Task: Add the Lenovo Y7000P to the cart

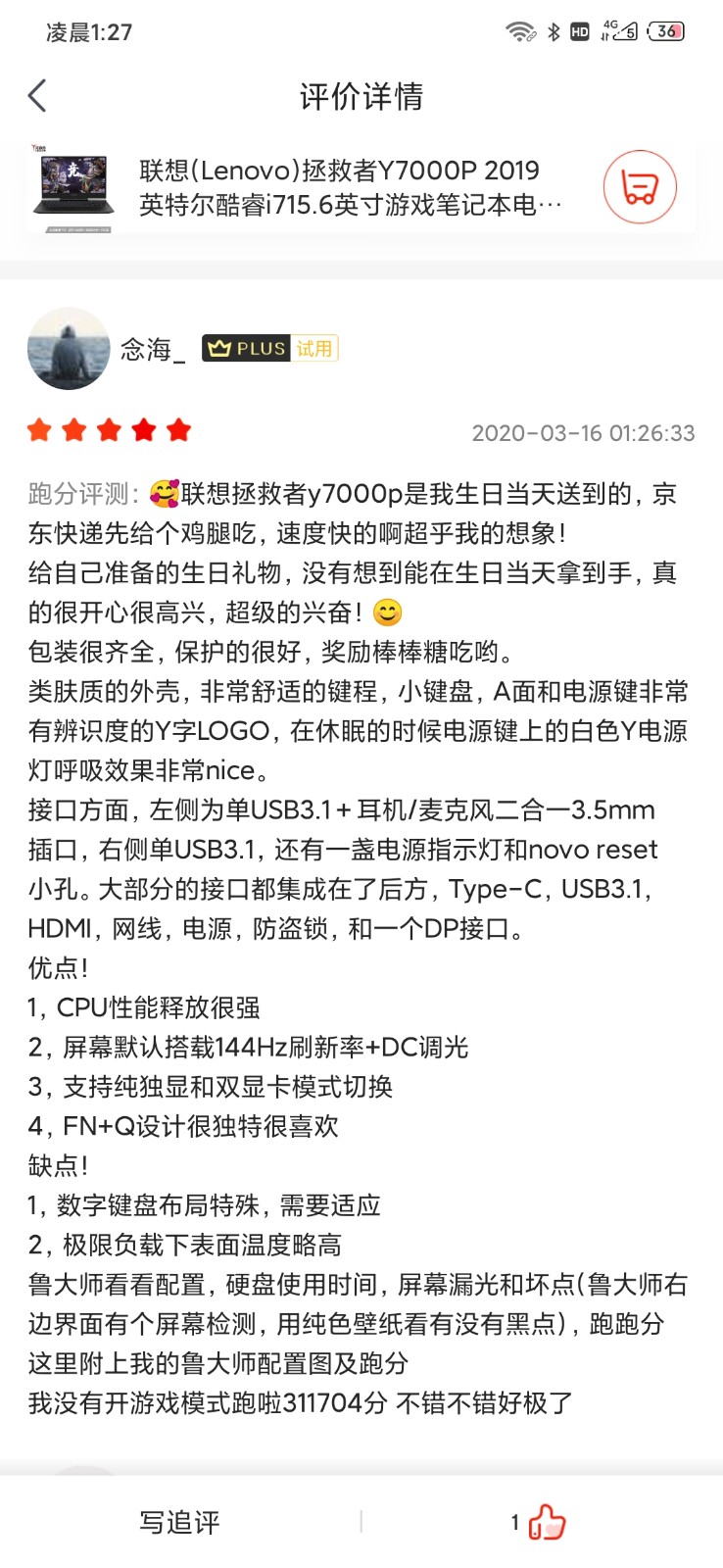Action: tap(640, 187)
